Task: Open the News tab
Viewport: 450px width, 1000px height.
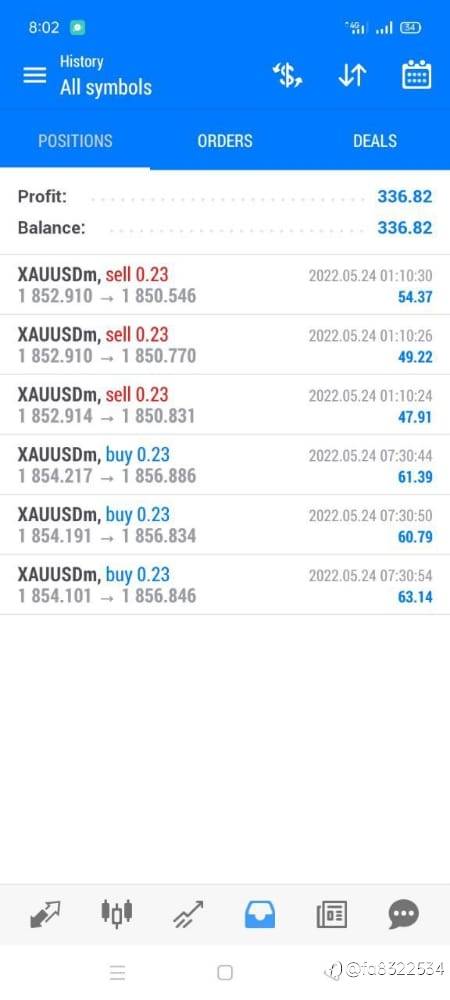Action: click(331, 915)
